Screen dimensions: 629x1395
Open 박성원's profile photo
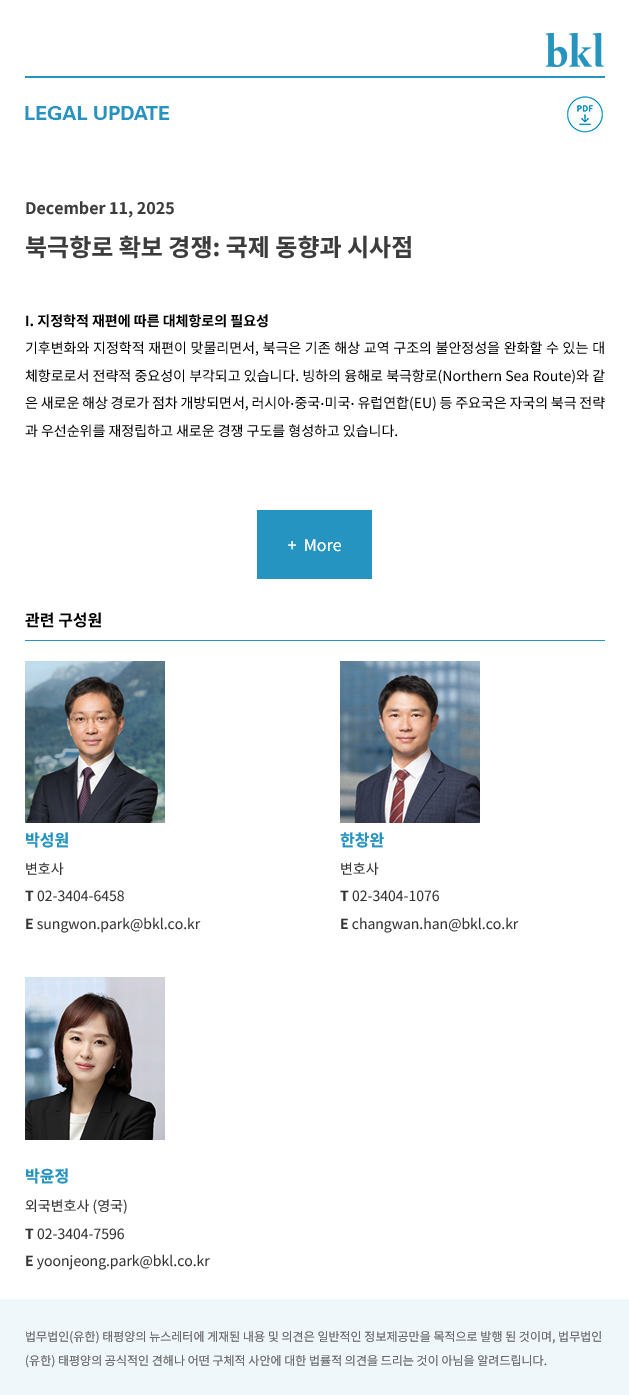coord(95,741)
